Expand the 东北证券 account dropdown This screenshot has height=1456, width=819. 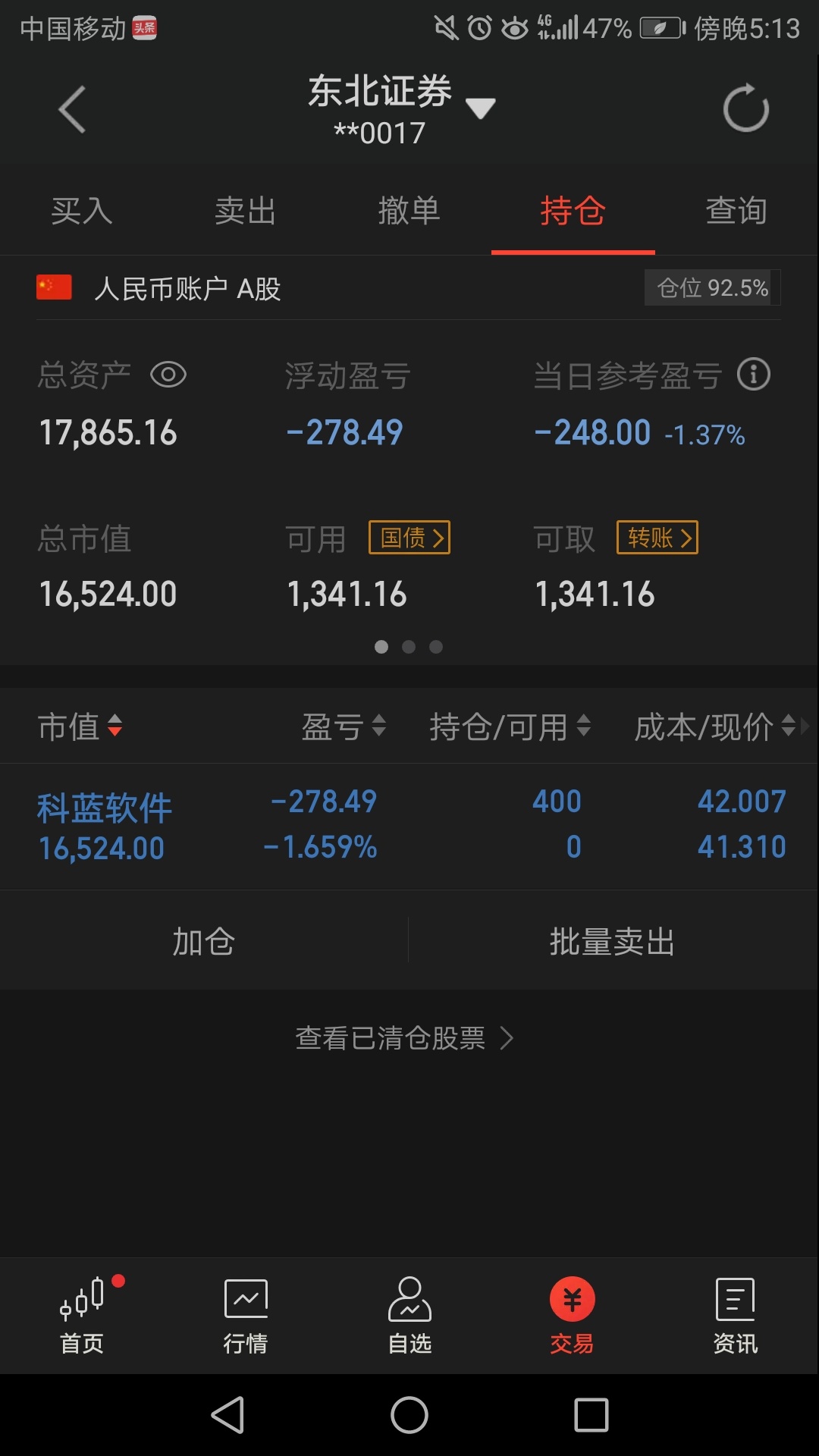point(480,108)
